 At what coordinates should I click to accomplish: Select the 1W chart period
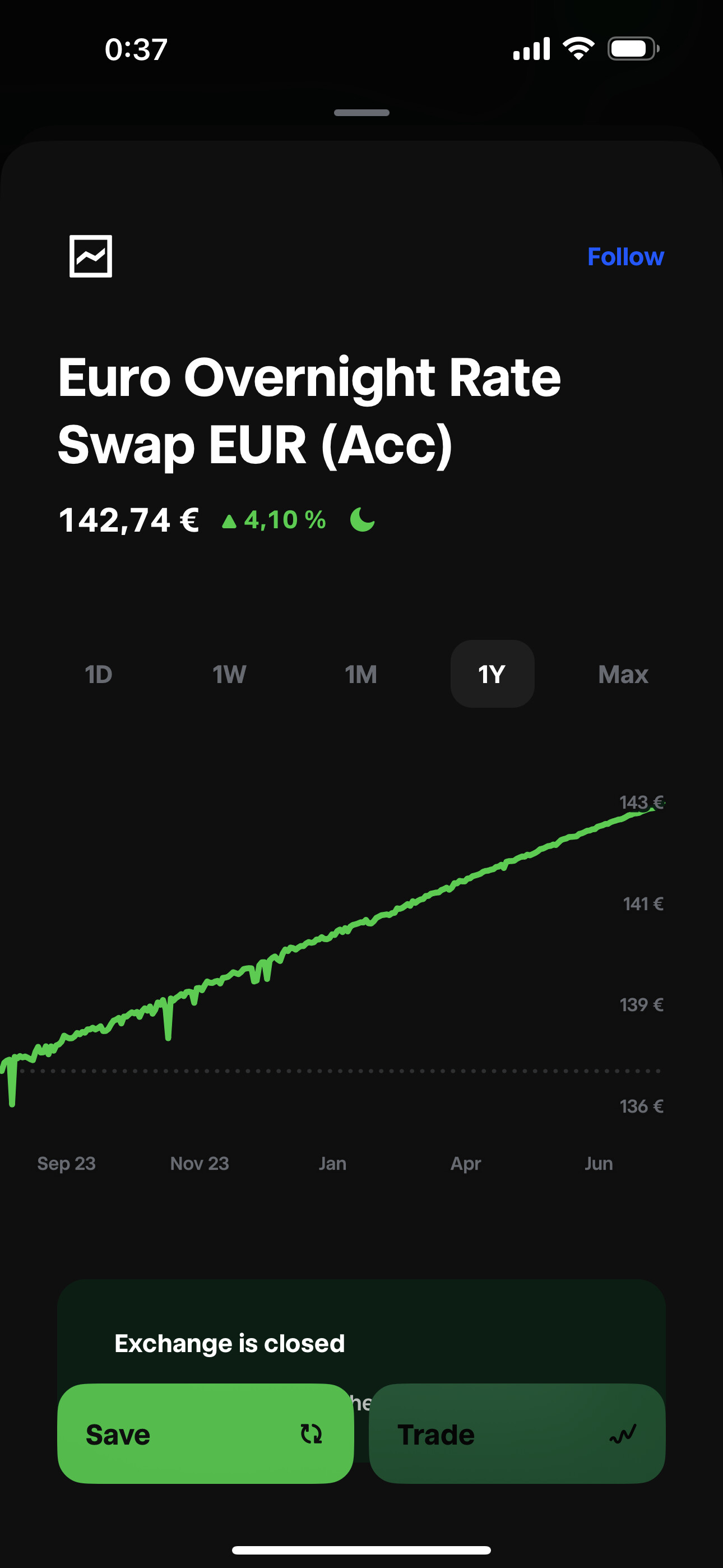coord(229,674)
